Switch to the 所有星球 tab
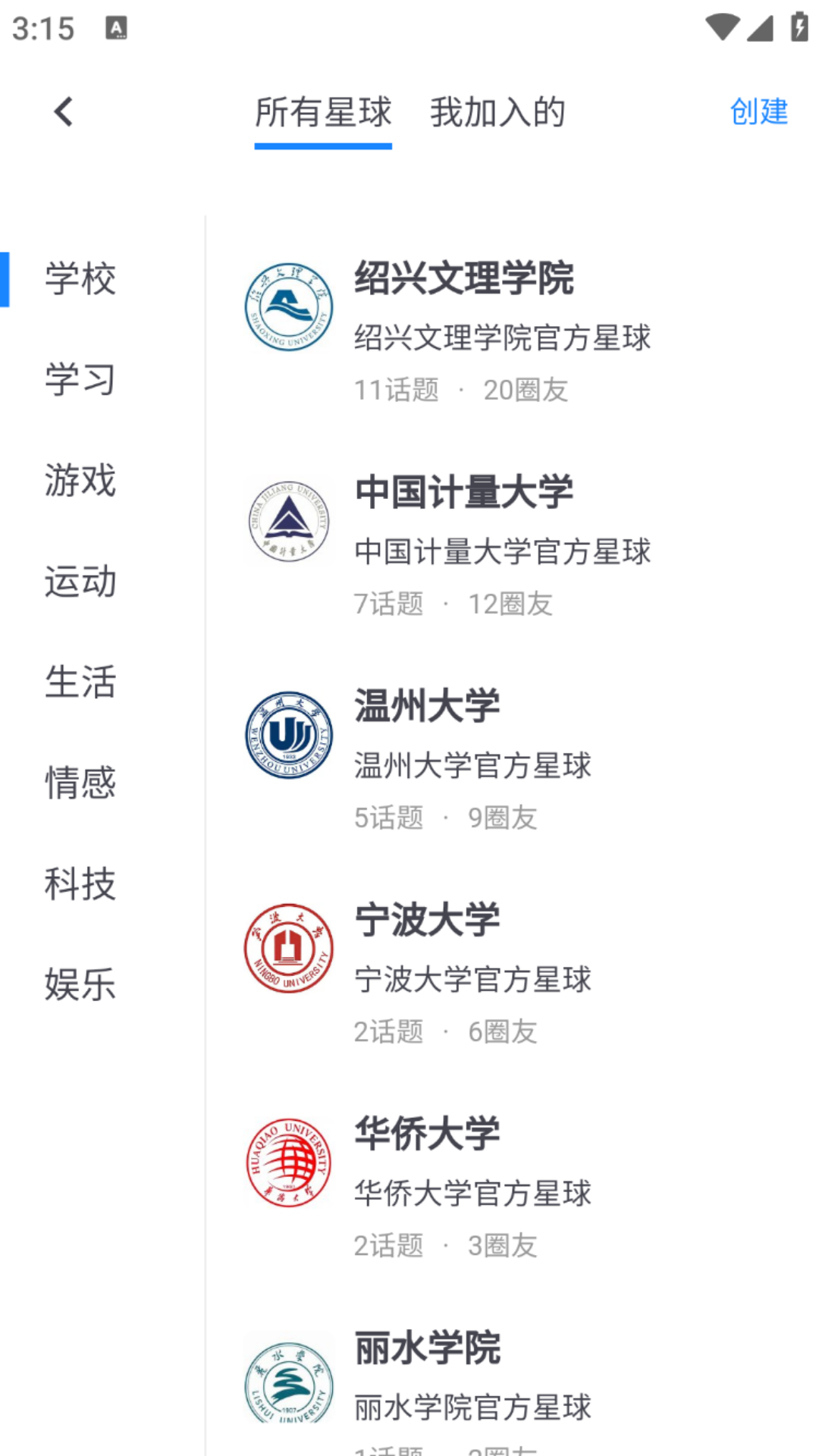Screen dimensions: 819x1456 (x=322, y=112)
